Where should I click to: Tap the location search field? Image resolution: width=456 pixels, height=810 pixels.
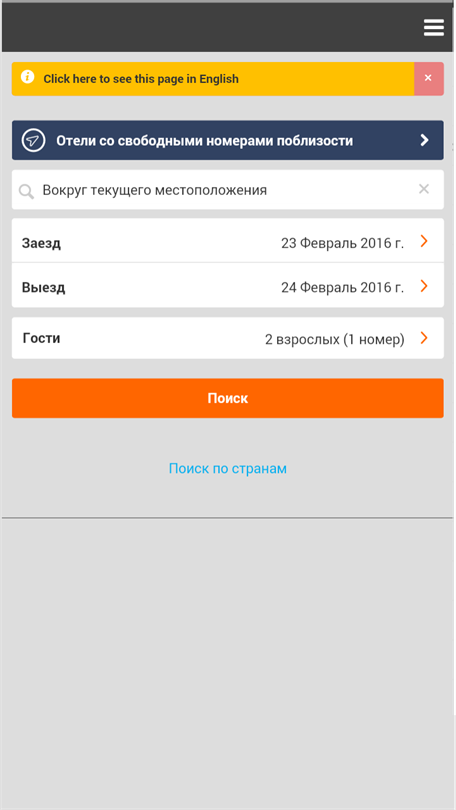click(x=228, y=190)
